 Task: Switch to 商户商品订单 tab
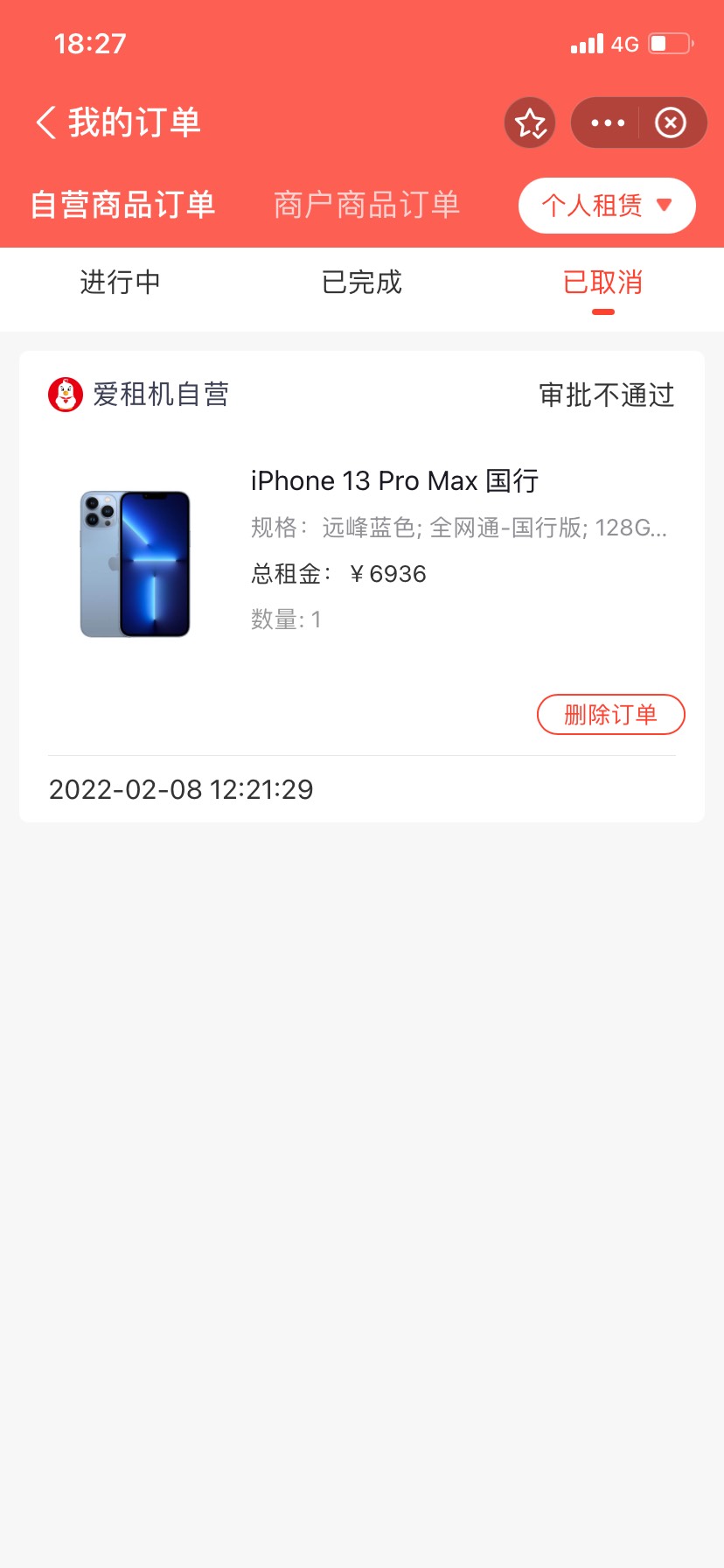366,205
